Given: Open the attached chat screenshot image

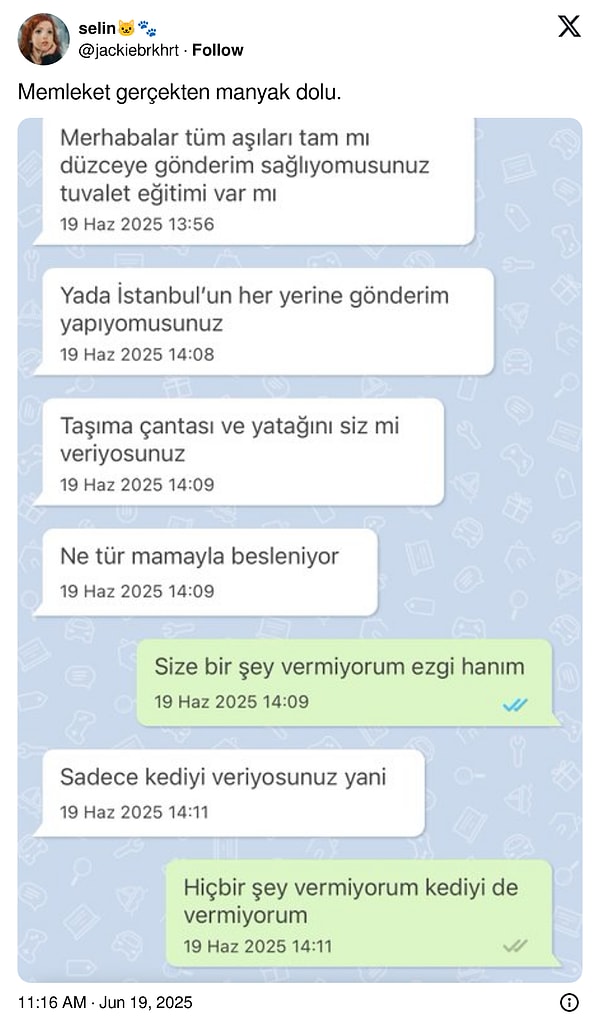Looking at the screenshot, I should (x=299, y=550).
